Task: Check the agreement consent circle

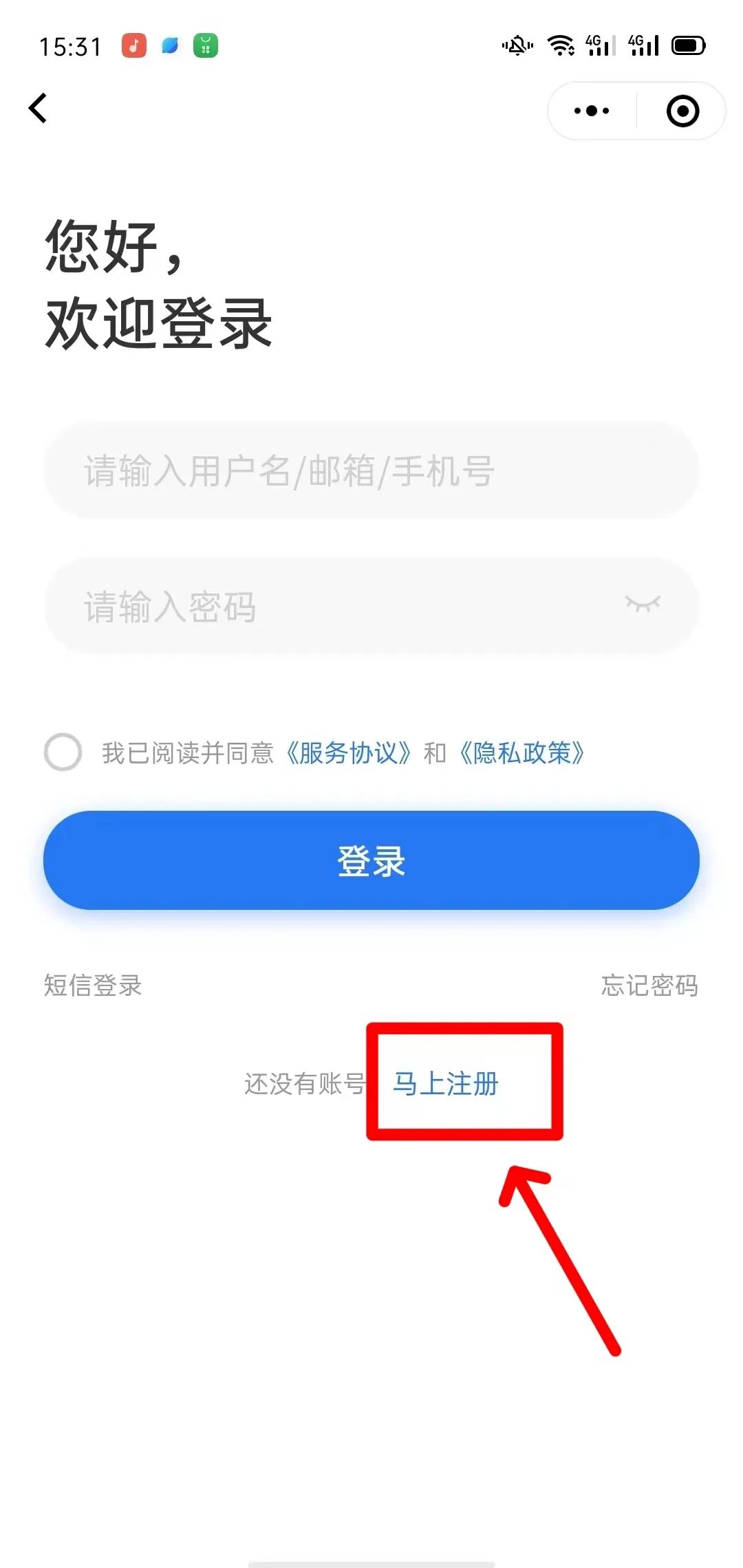Action: [63, 752]
